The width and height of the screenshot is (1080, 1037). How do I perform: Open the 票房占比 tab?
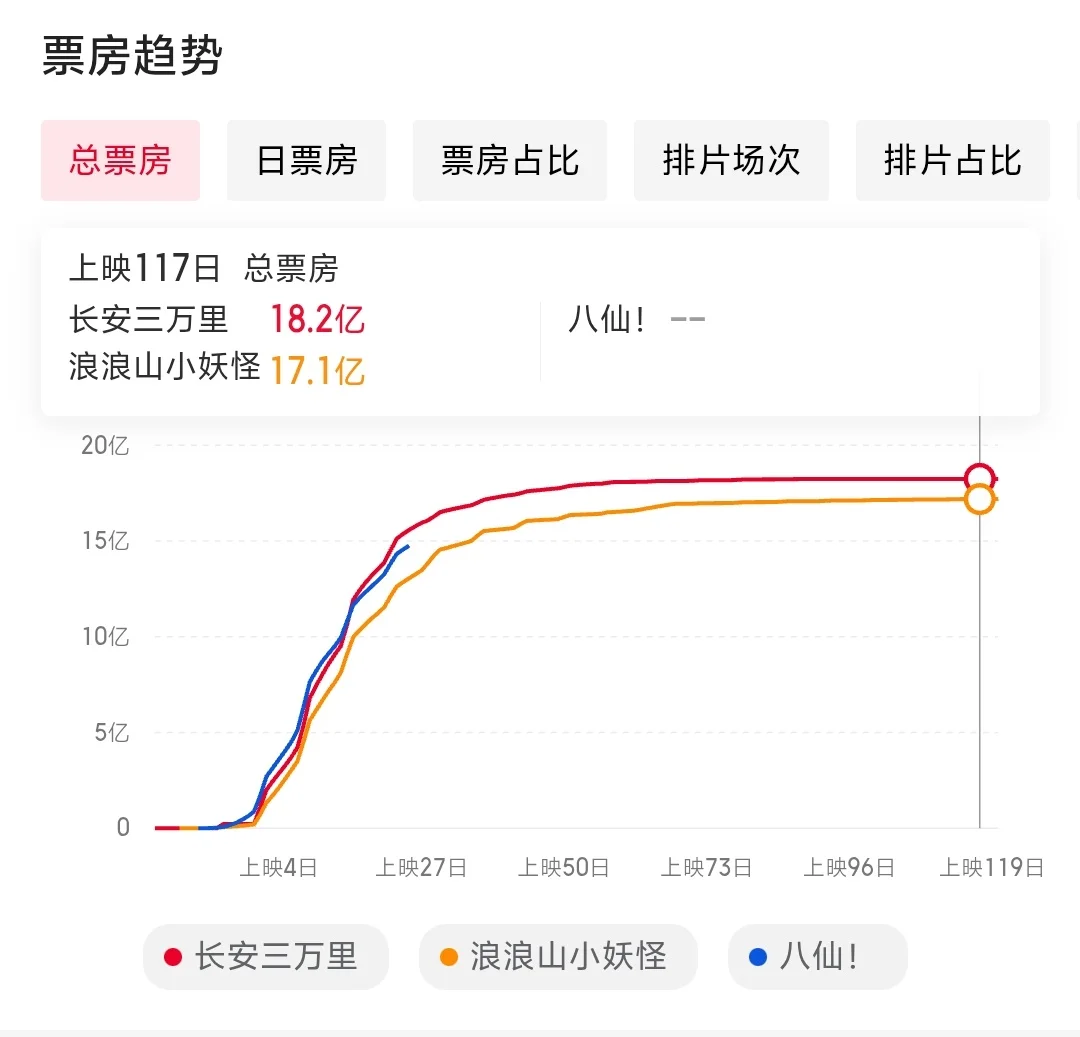510,160
